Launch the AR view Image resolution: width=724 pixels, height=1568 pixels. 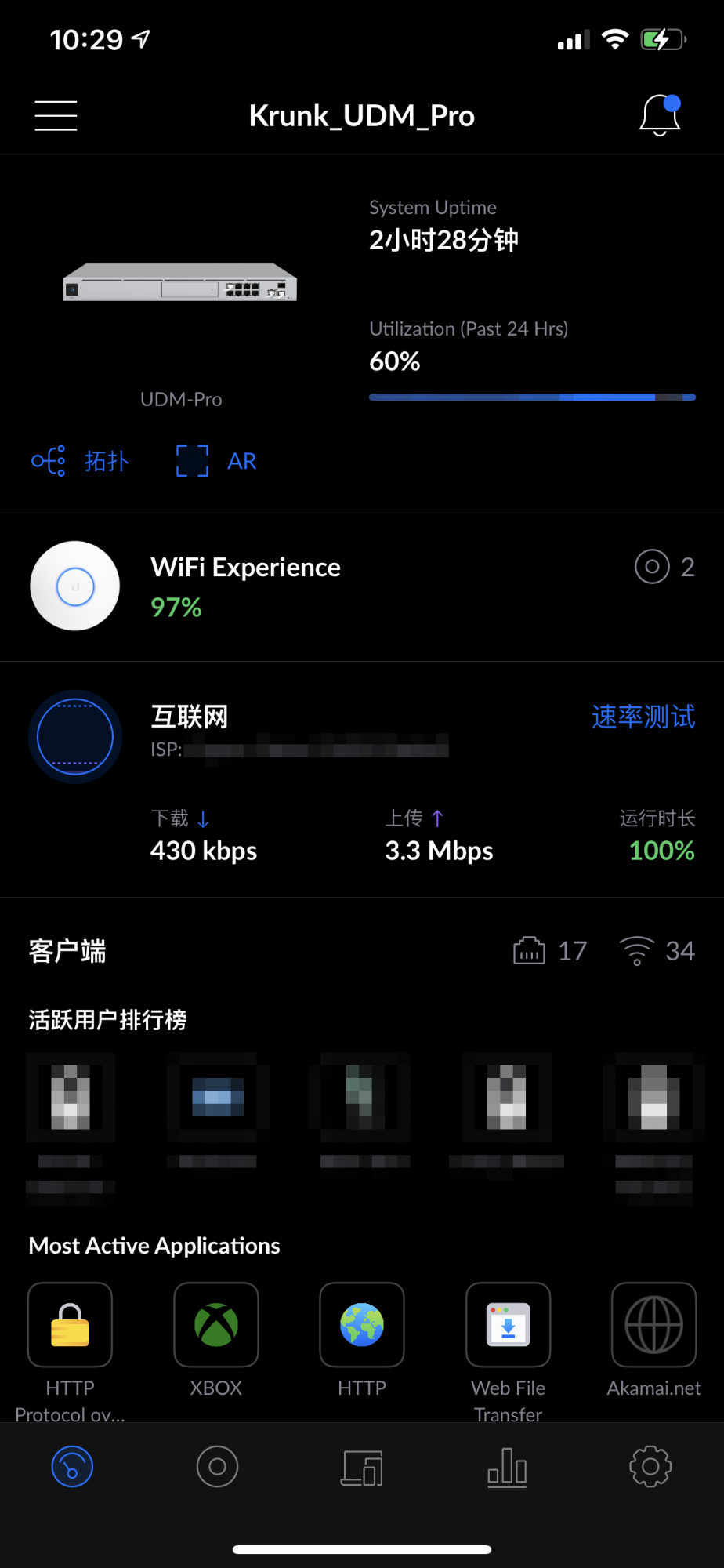point(217,461)
